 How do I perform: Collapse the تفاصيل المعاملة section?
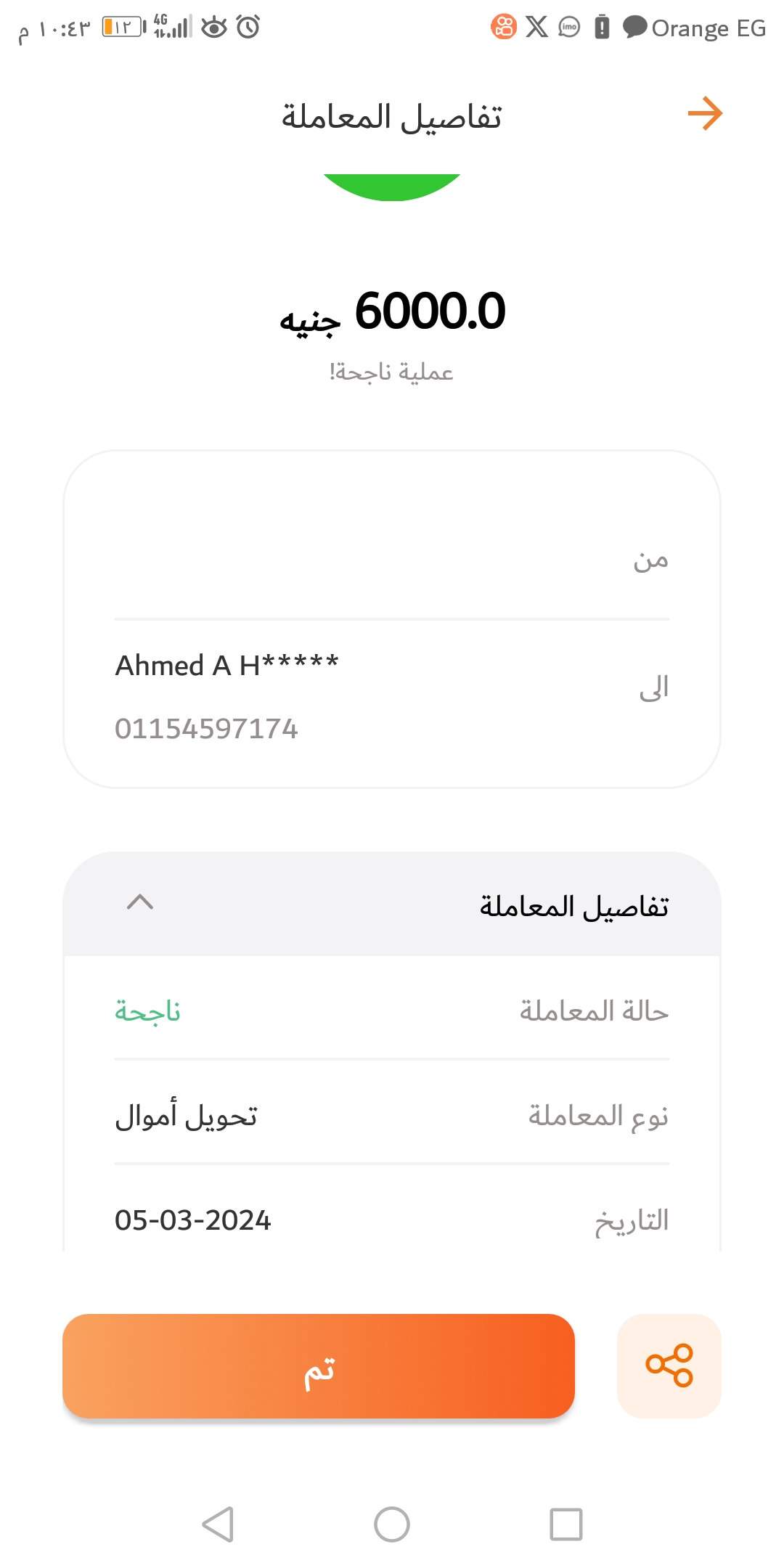point(140,902)
